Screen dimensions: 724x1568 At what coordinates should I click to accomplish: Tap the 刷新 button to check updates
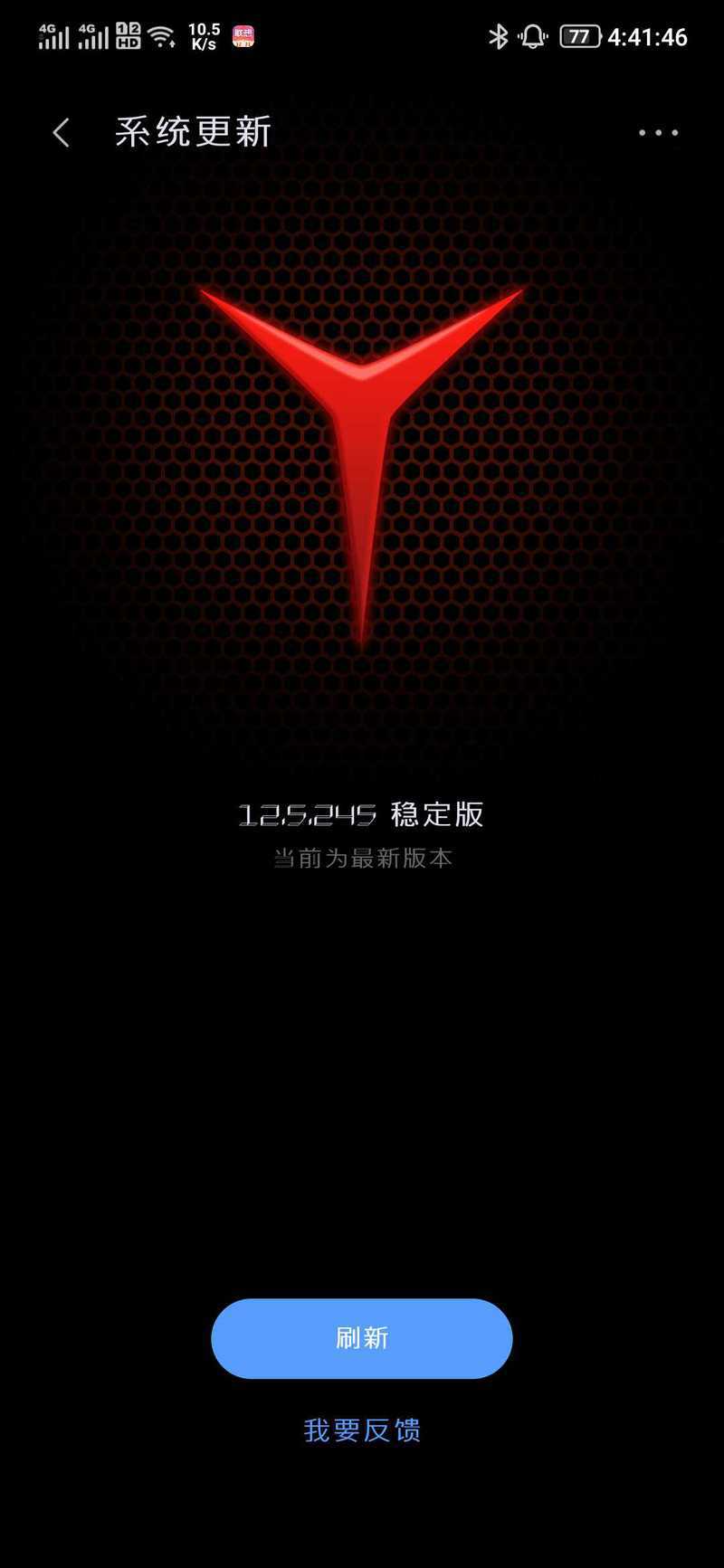tap(362, 1338)
